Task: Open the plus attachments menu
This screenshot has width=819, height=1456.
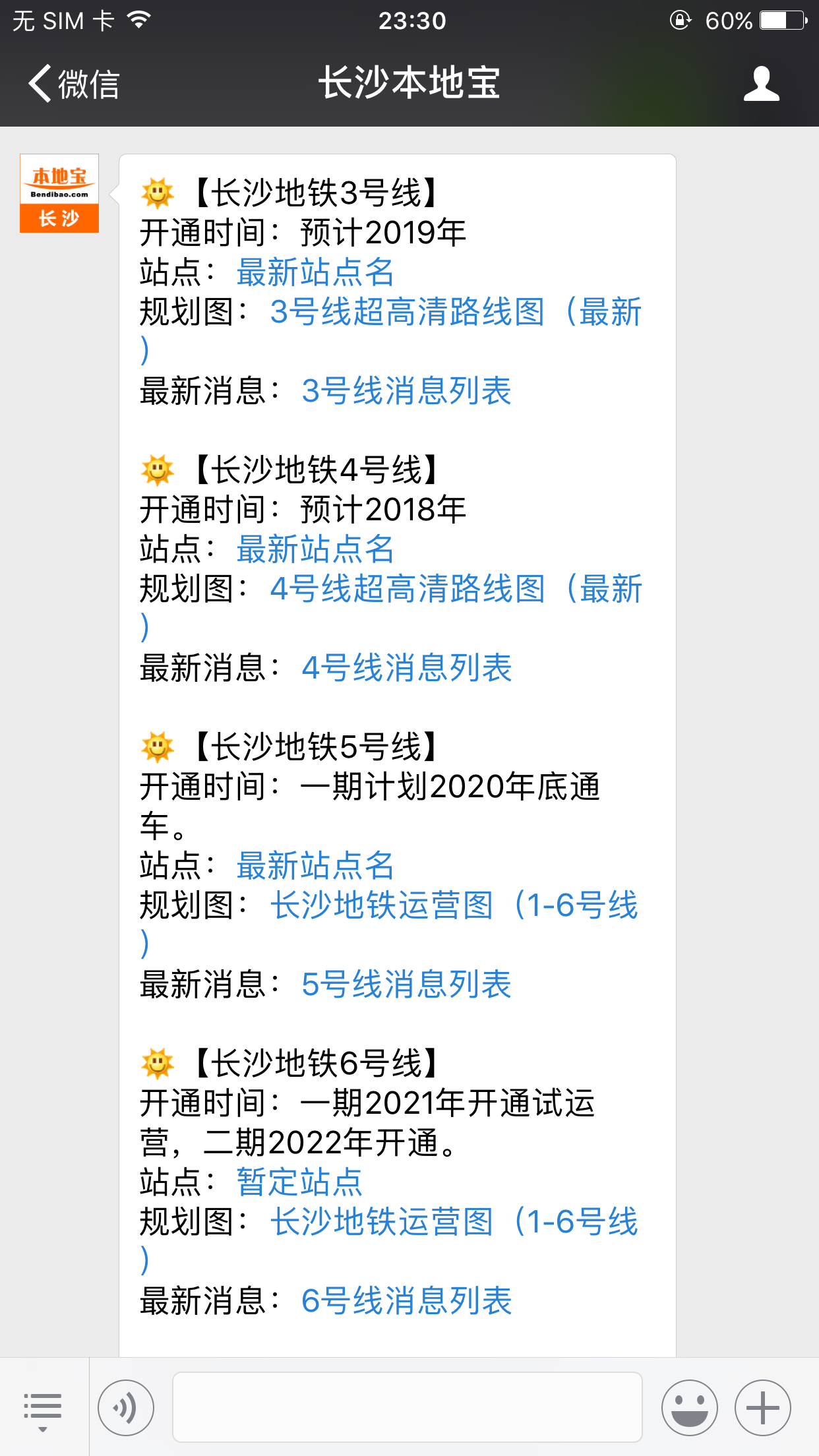Action: (763, 1408)
